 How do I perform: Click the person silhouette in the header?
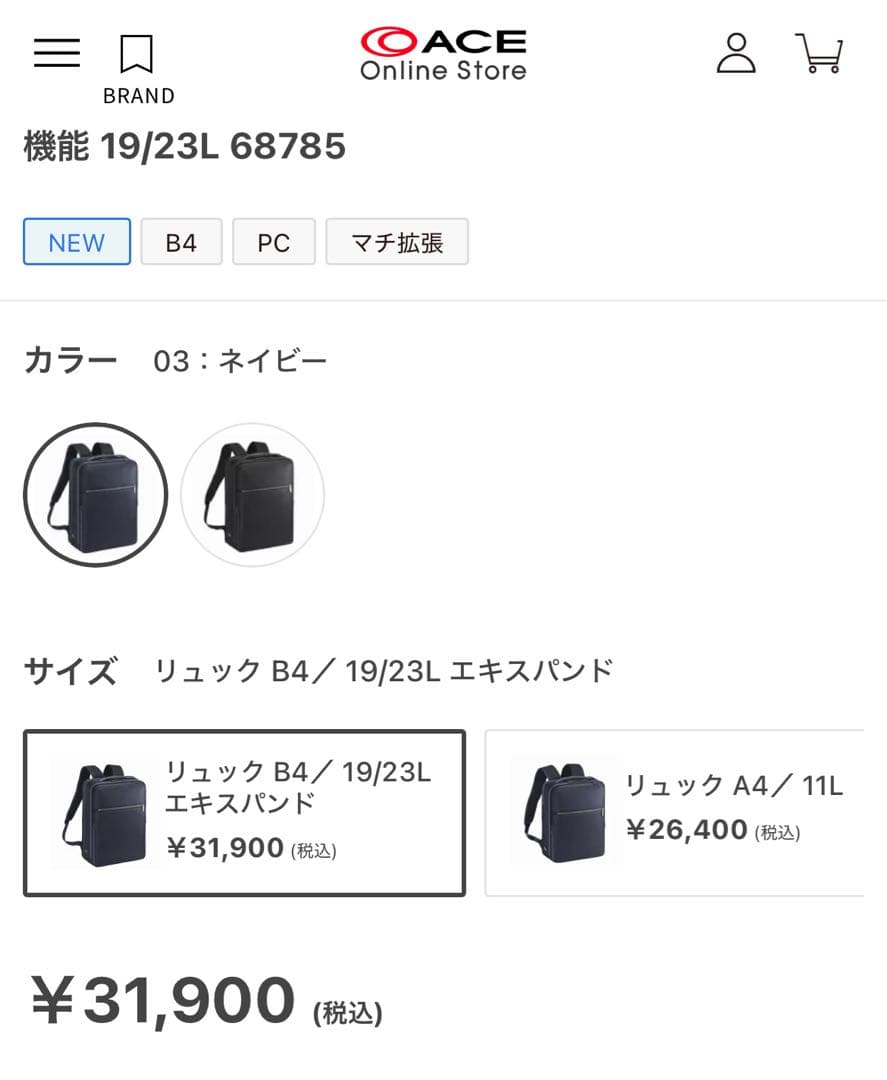pyautogui.click(x=737, y=53)
